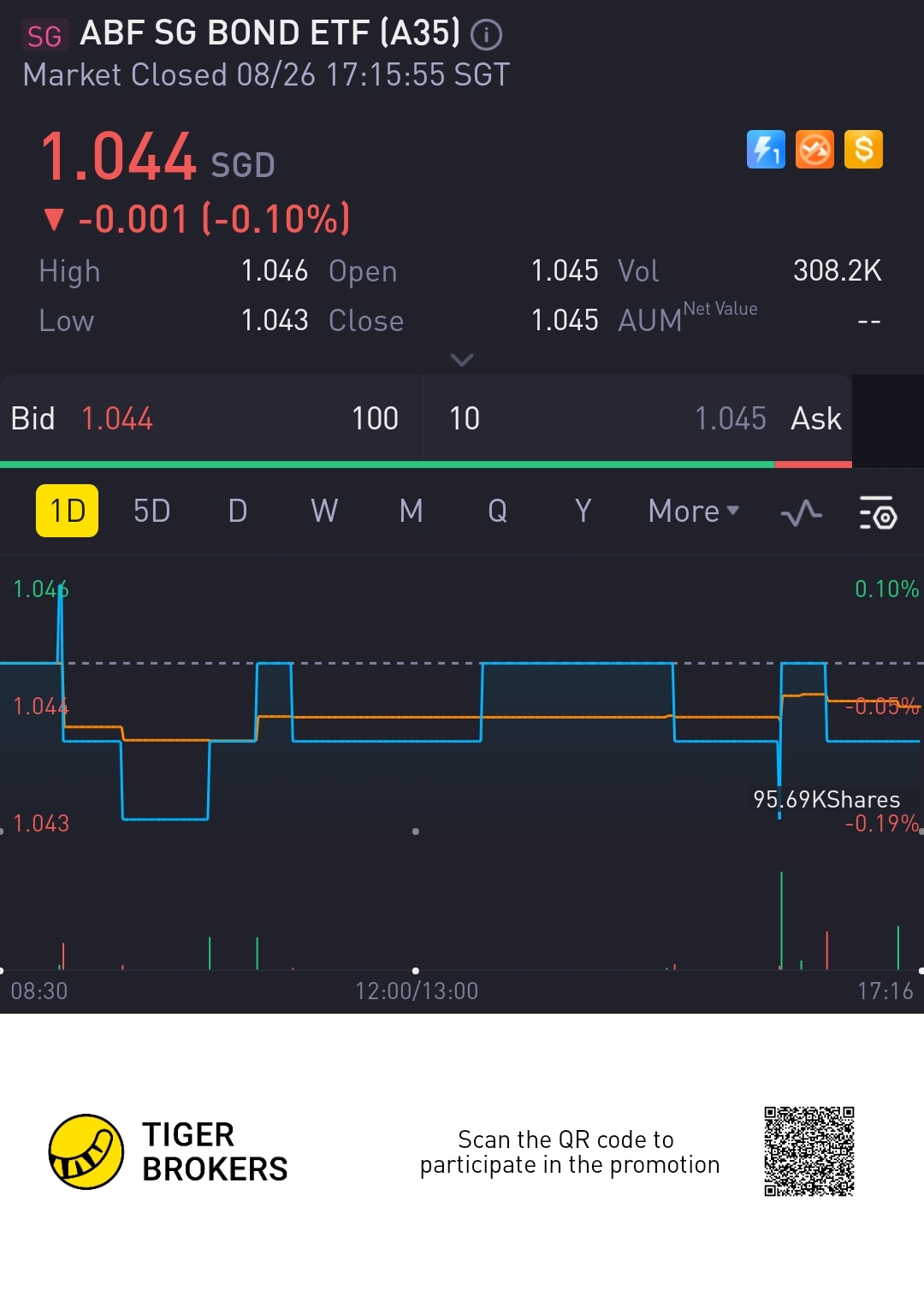
Task: Tap the blue lightning badge icon
Action: [x=766, y=150]
